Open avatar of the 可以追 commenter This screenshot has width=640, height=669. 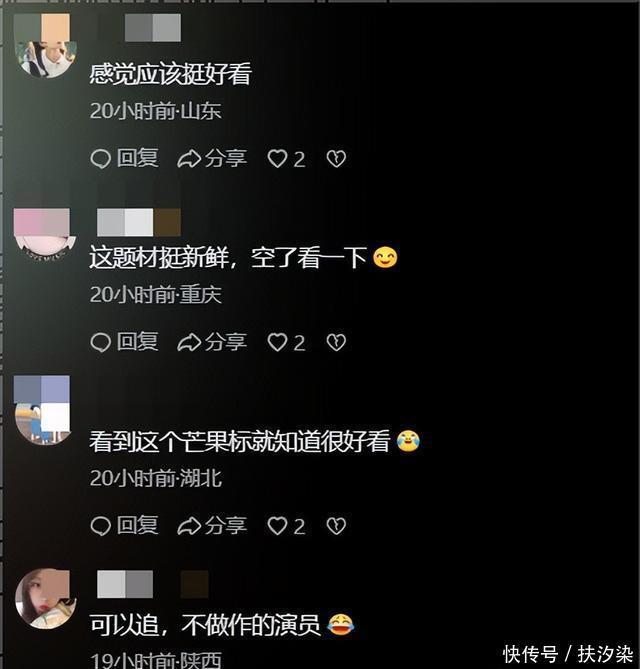pyautogui.click(x=45, y=597)
